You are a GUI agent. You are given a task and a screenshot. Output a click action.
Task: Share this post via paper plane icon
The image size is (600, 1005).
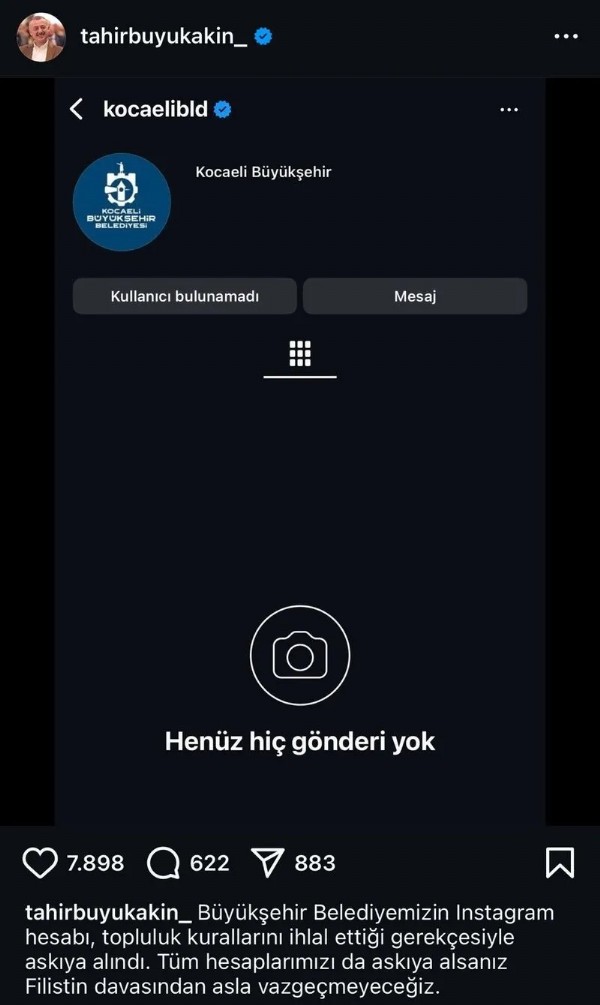267,862
